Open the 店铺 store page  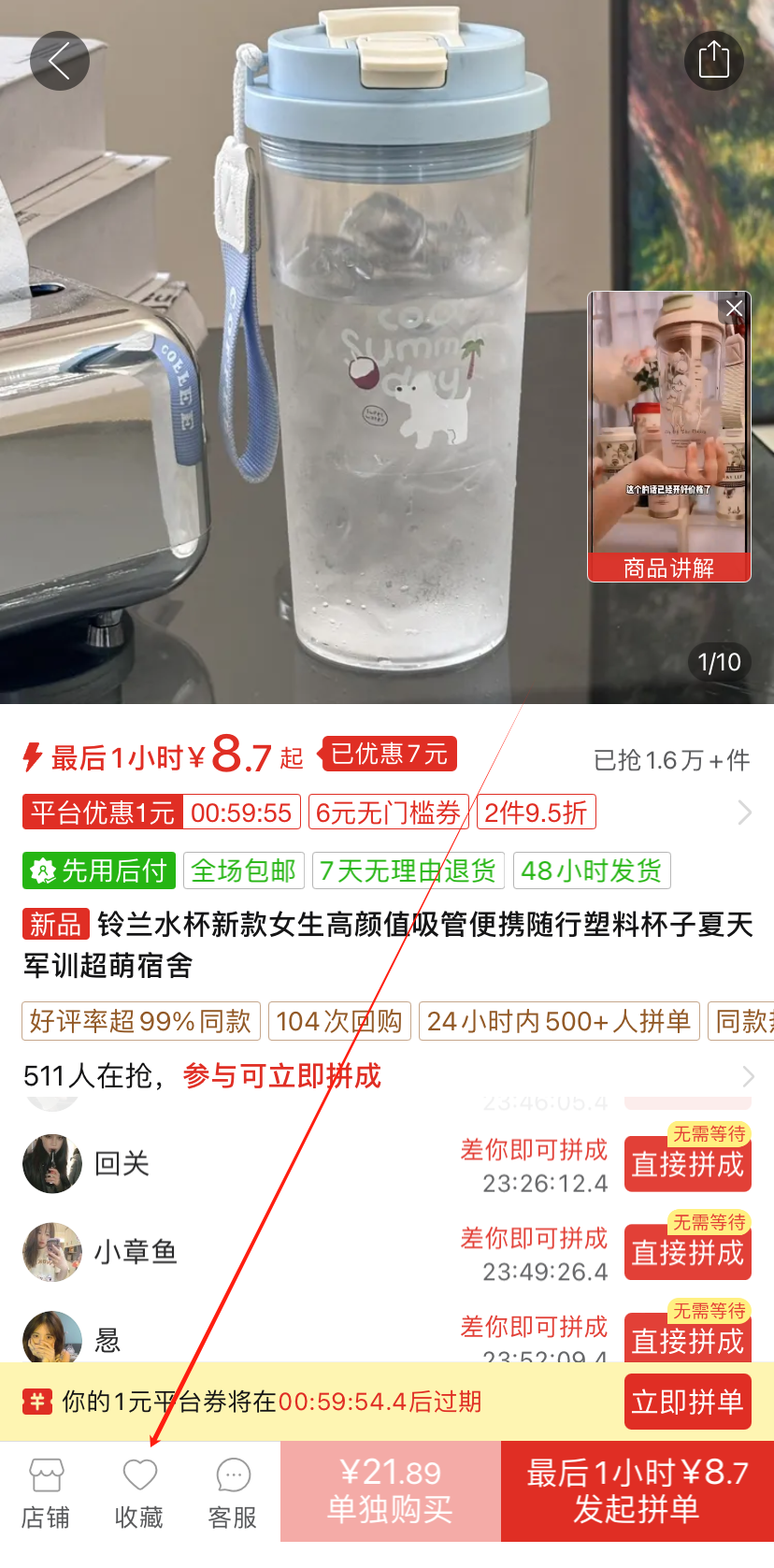pos(46,1493)
